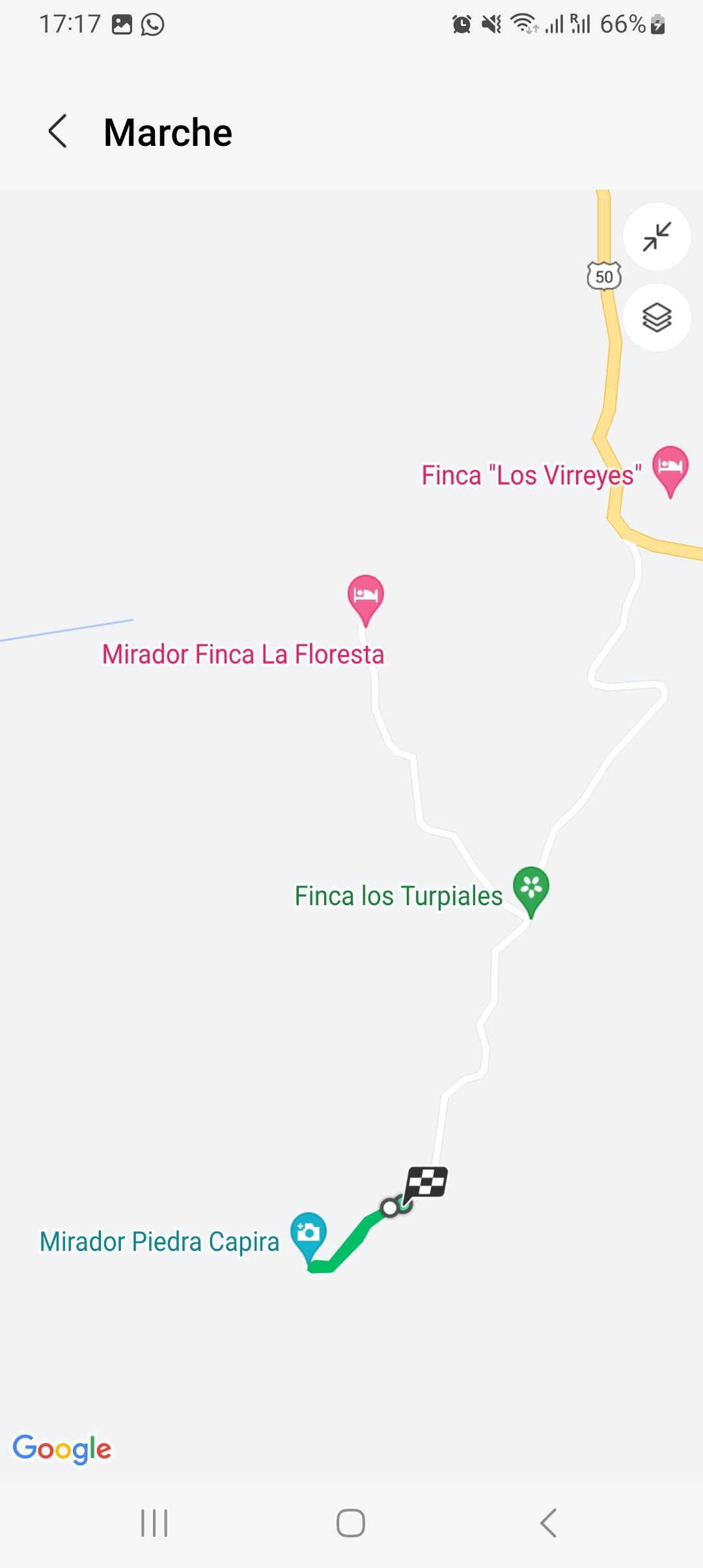Select the Mirador Finca La Floresta pin
The height and width of the screenshot is (1568, 703).
[x=365, y=596]
